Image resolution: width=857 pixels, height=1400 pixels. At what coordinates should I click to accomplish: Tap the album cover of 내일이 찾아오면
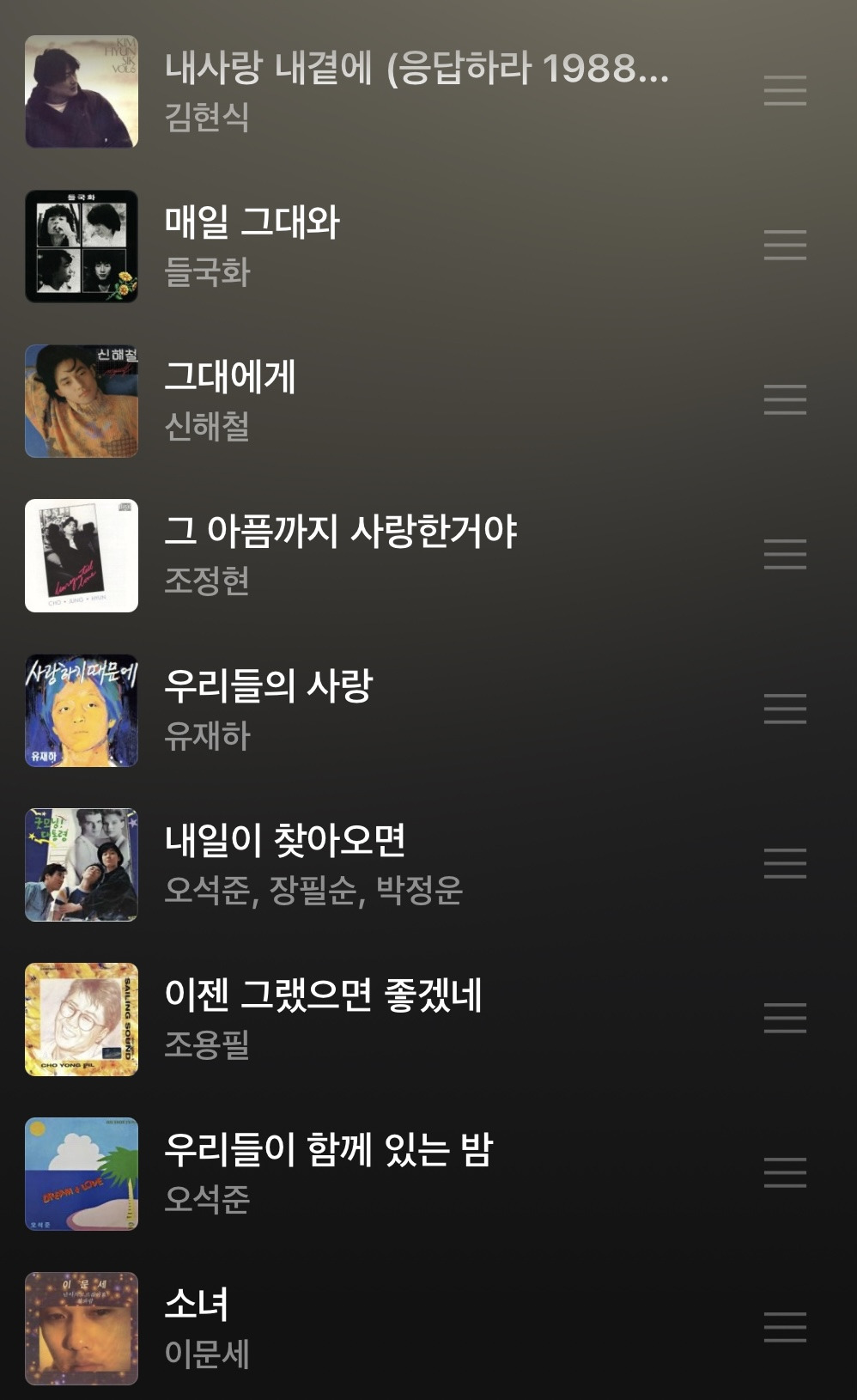click(82, 865)
